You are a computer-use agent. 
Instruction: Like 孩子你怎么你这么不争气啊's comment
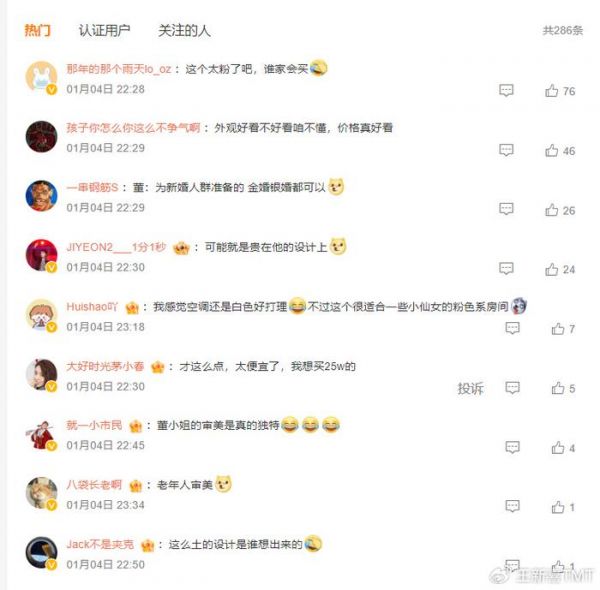(x=552, y=151)
